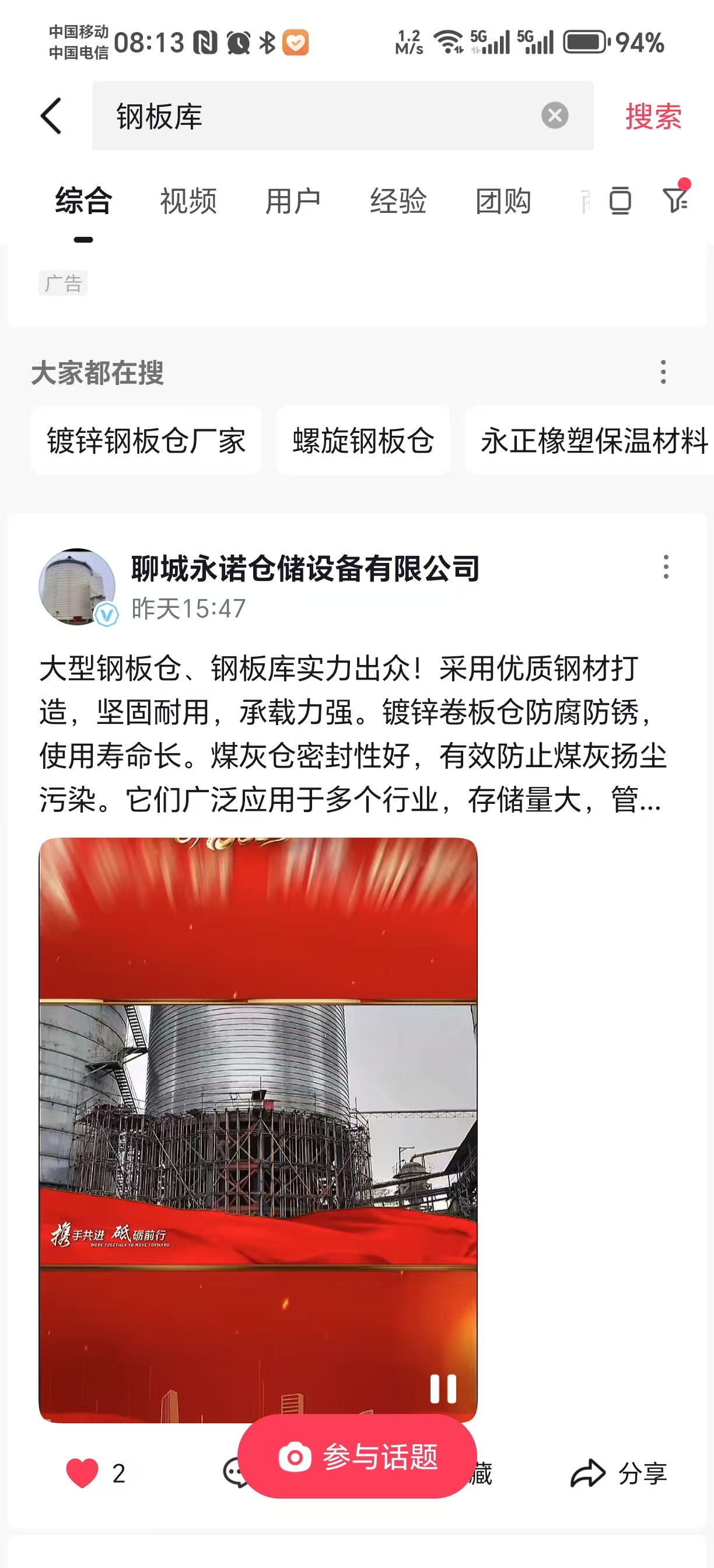Tap the 参与话题 button
This screenshot has width=714, height=1568.
coord(358,1457)
